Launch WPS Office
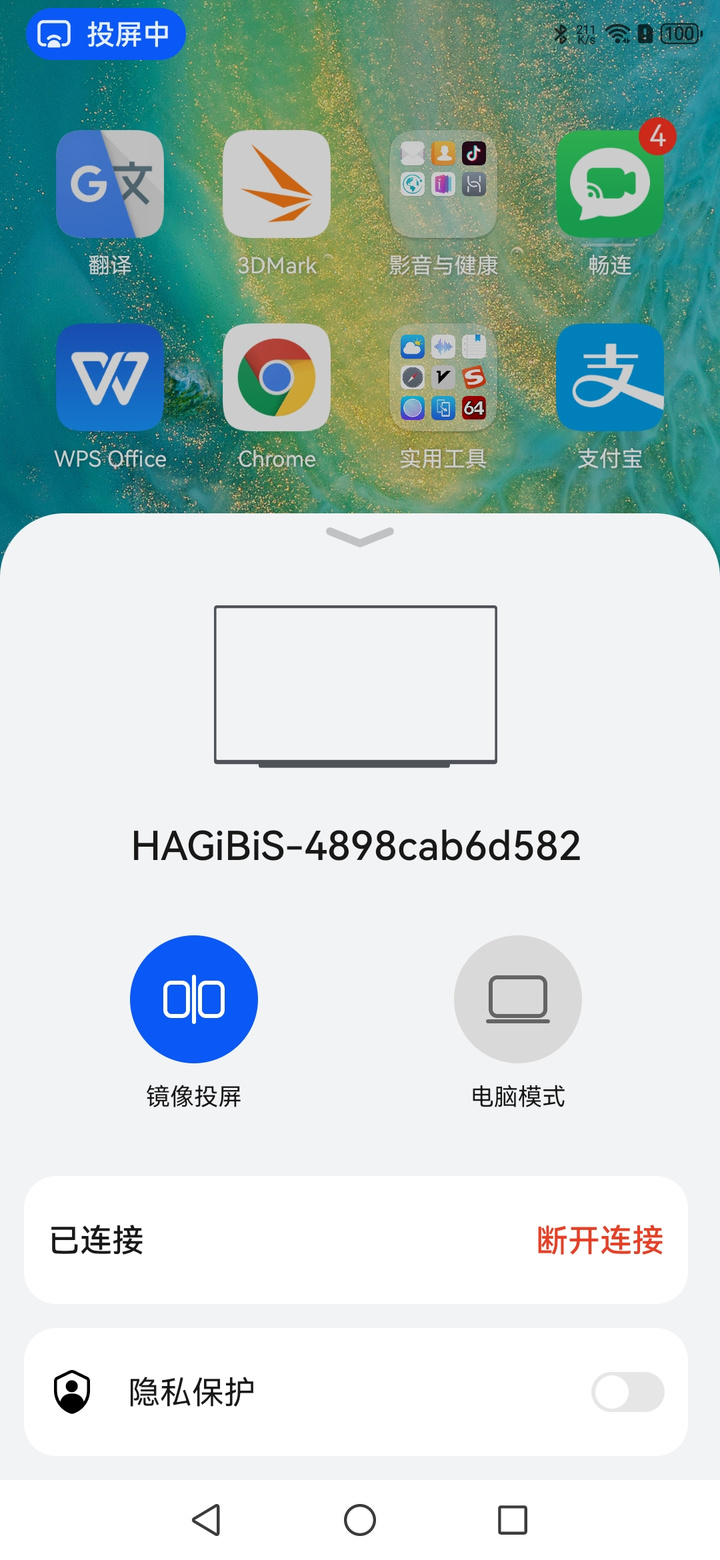This screenshot has height=1560, width=720. (x=110, y=378)
